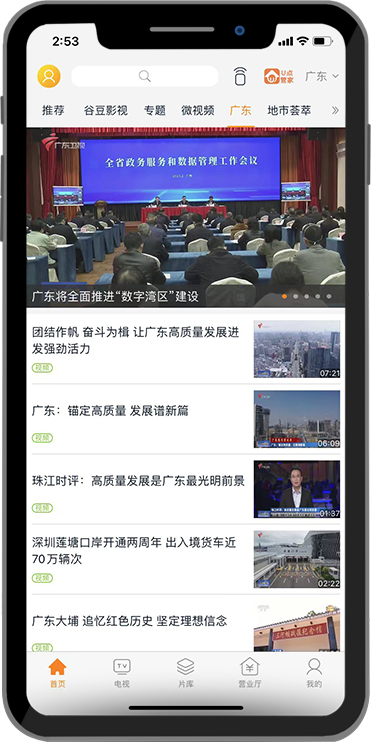Open the 数字湾区 banner story

(x=186, y=218)
